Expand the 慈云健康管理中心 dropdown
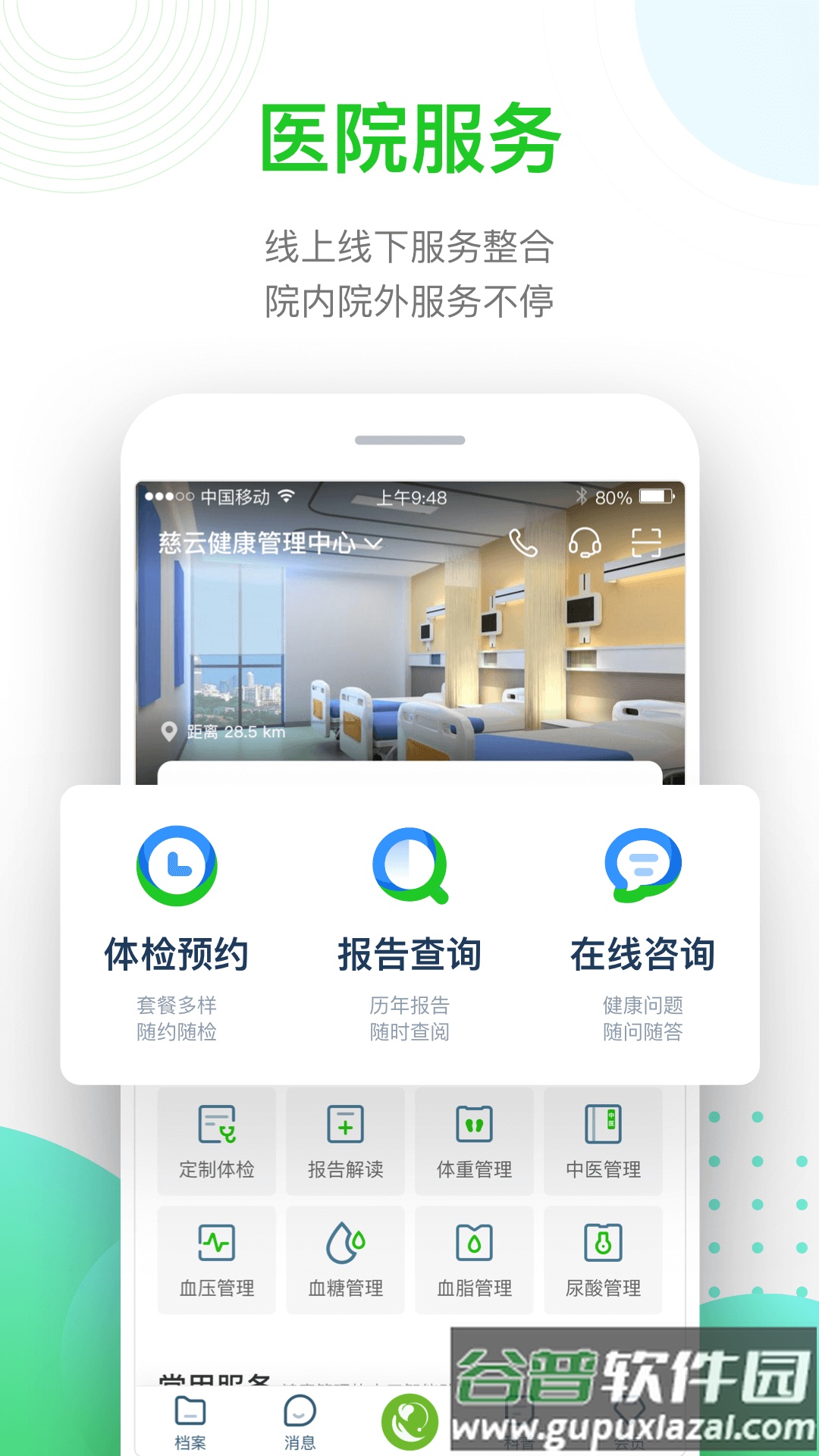This screenshot has height=1456, width=819. tap(371, 544)
